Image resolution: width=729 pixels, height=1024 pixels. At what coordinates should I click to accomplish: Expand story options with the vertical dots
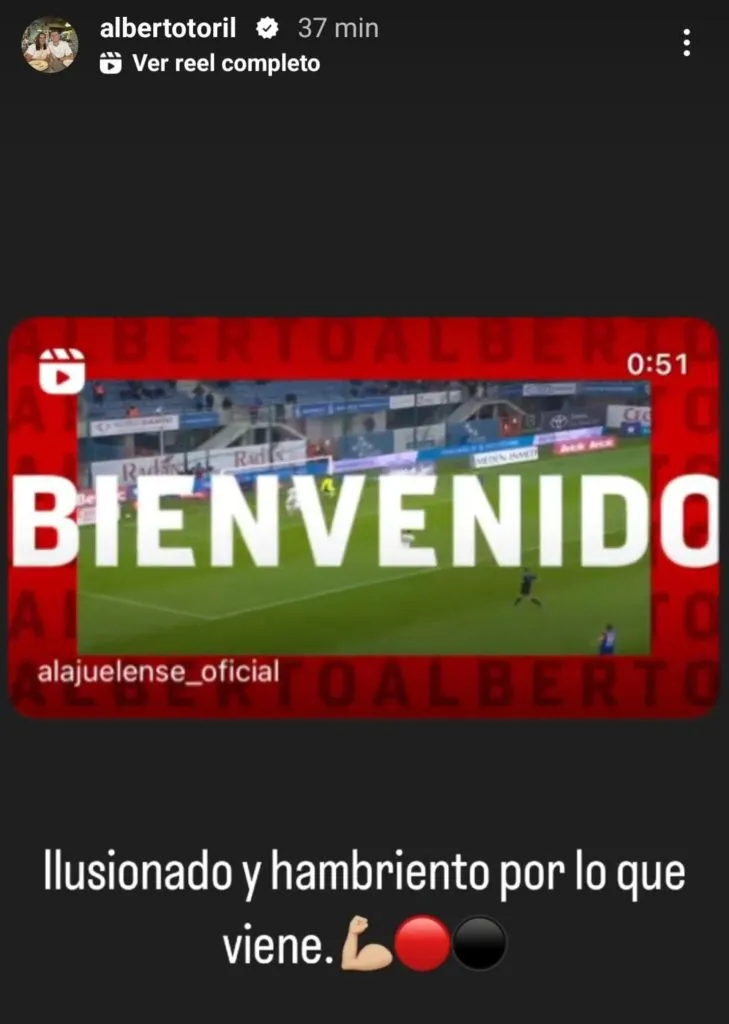pos(685,42)
